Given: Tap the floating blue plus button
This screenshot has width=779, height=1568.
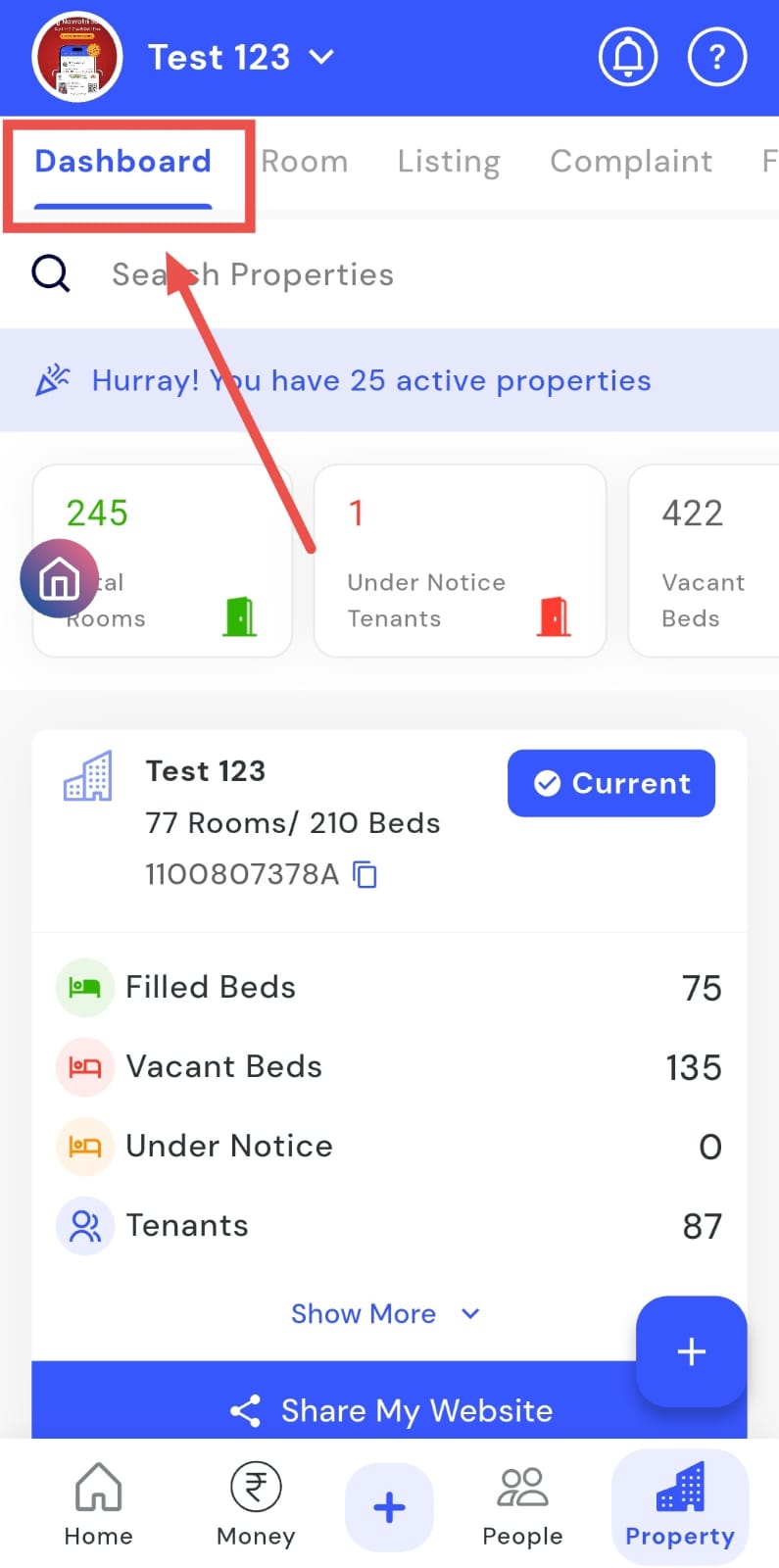Looking at the screenshot, I should click(691, 1351).
